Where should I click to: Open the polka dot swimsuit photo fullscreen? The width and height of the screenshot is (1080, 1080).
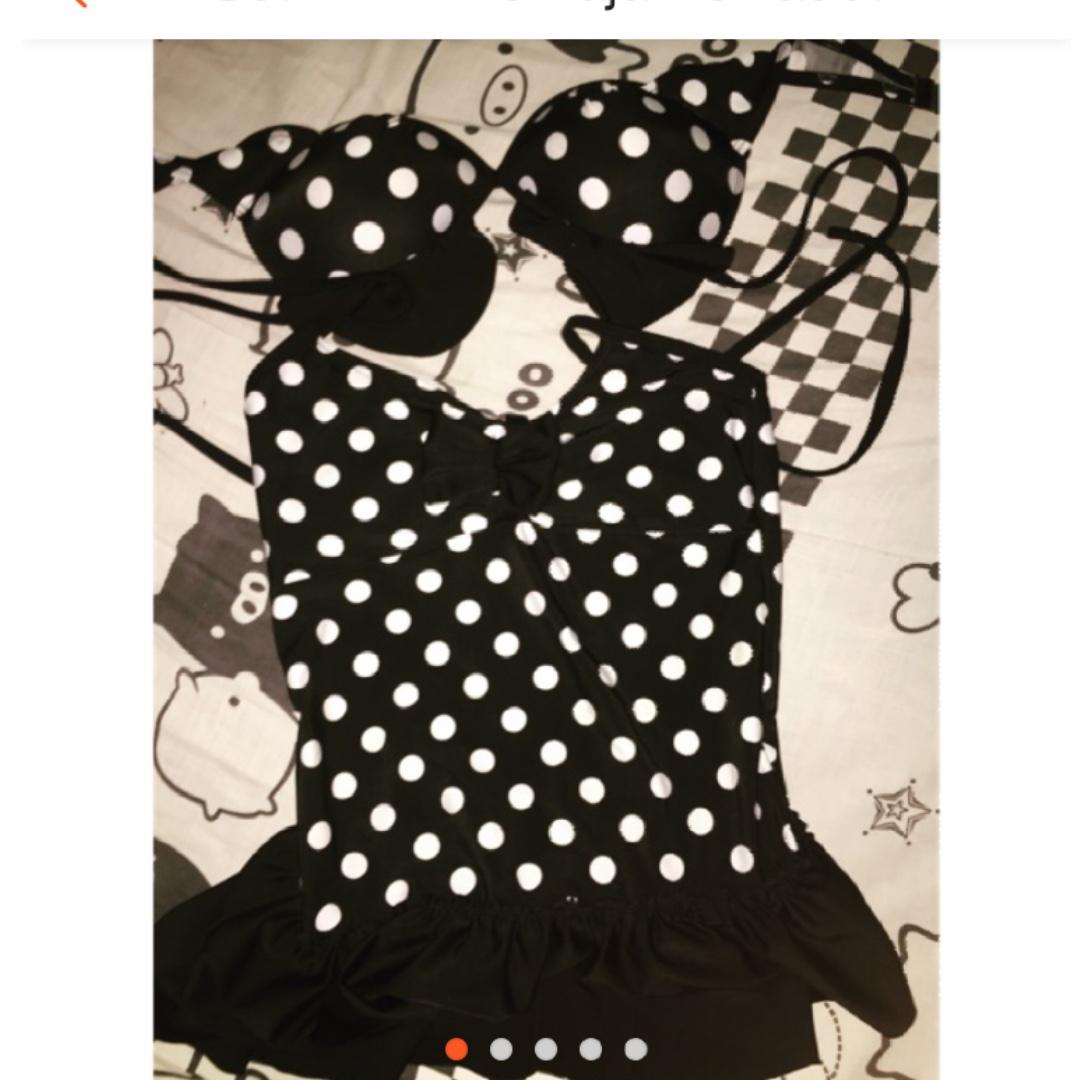pos(546,540)
